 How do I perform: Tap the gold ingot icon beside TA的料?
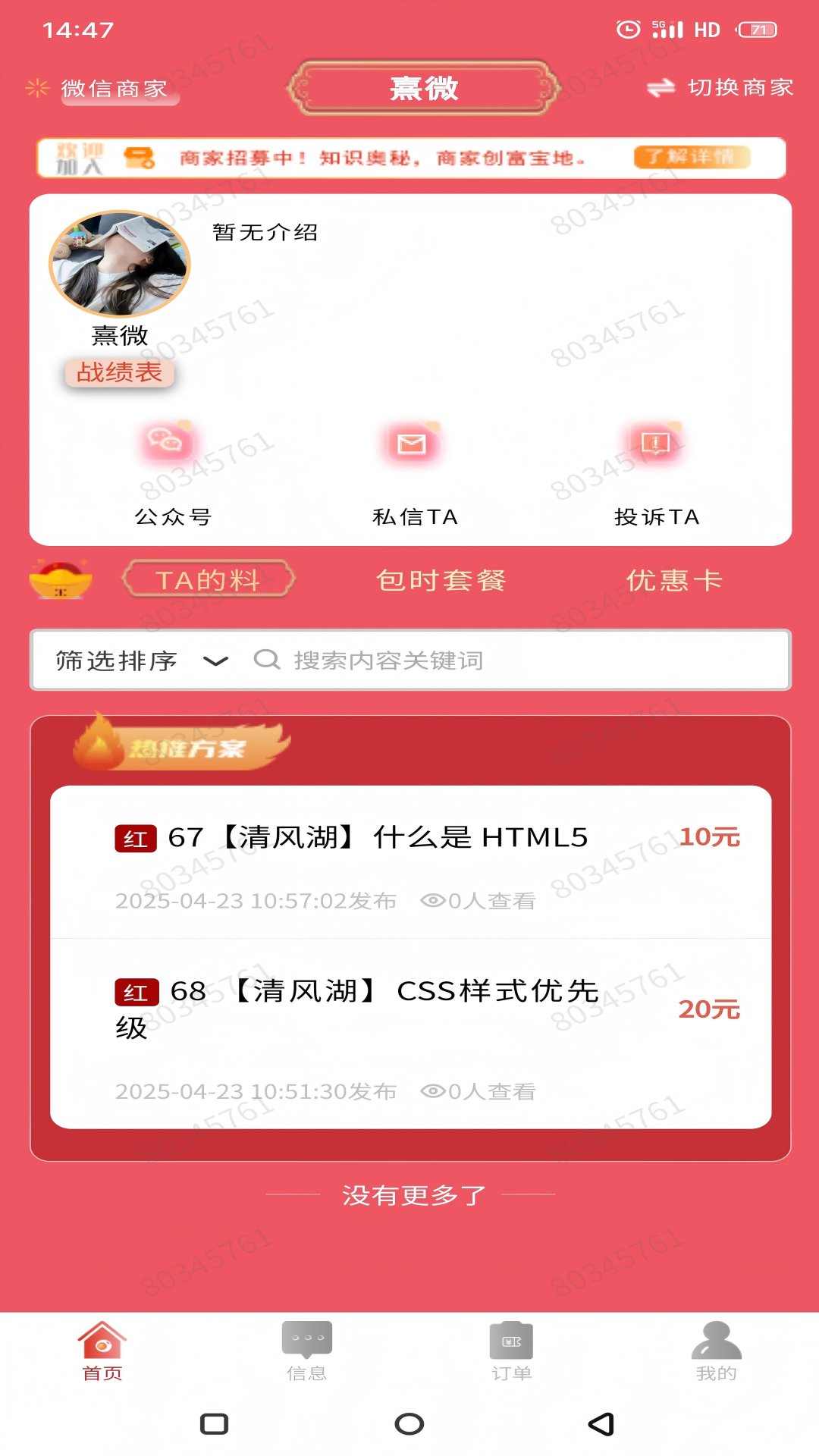coord(61,579)
